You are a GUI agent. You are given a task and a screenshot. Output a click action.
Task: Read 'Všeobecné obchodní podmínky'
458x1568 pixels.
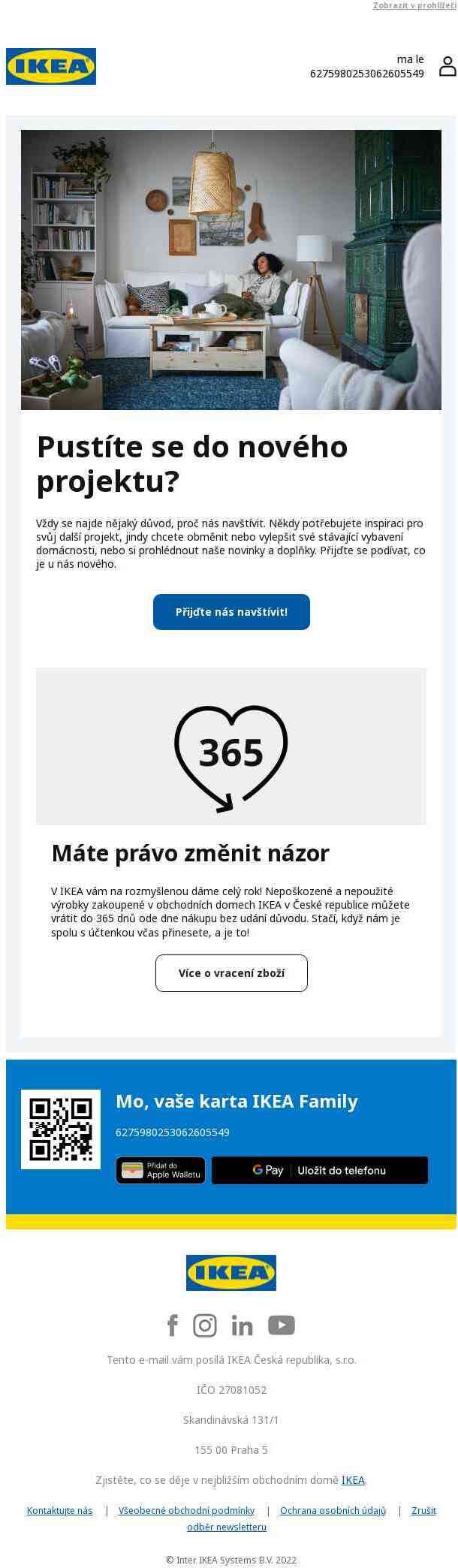click(186, 1510)
